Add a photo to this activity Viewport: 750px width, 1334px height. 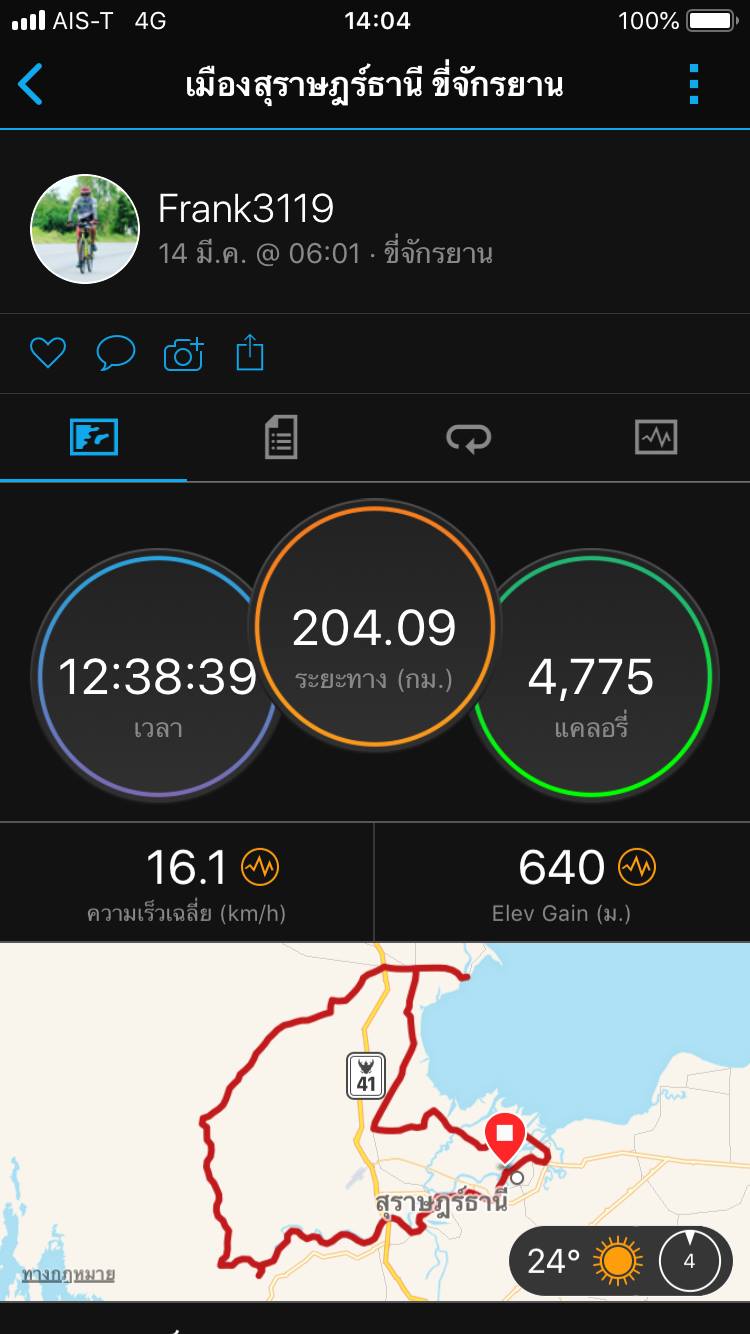(183, 353)
